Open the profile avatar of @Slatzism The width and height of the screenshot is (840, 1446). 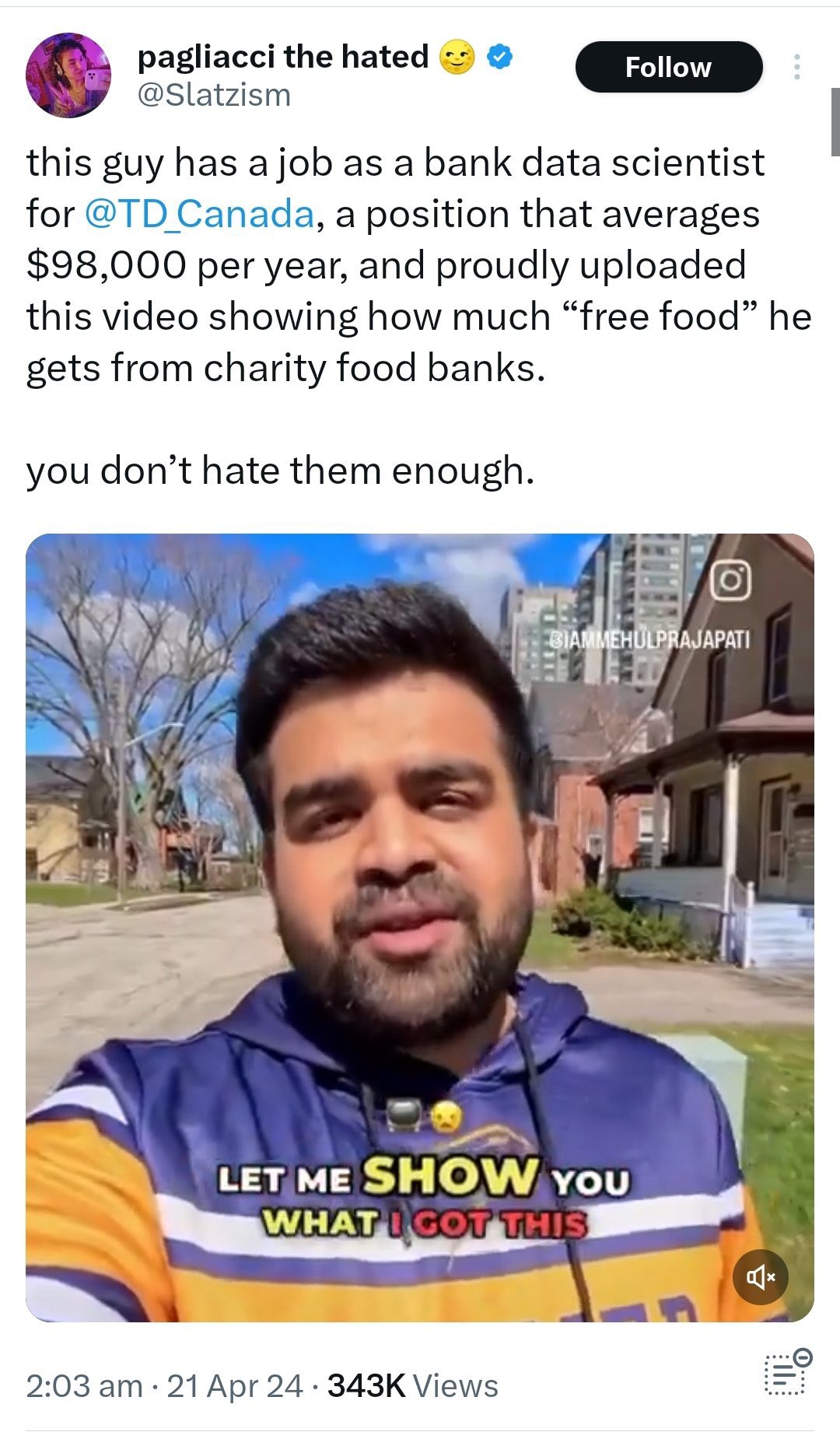[68, 75]
